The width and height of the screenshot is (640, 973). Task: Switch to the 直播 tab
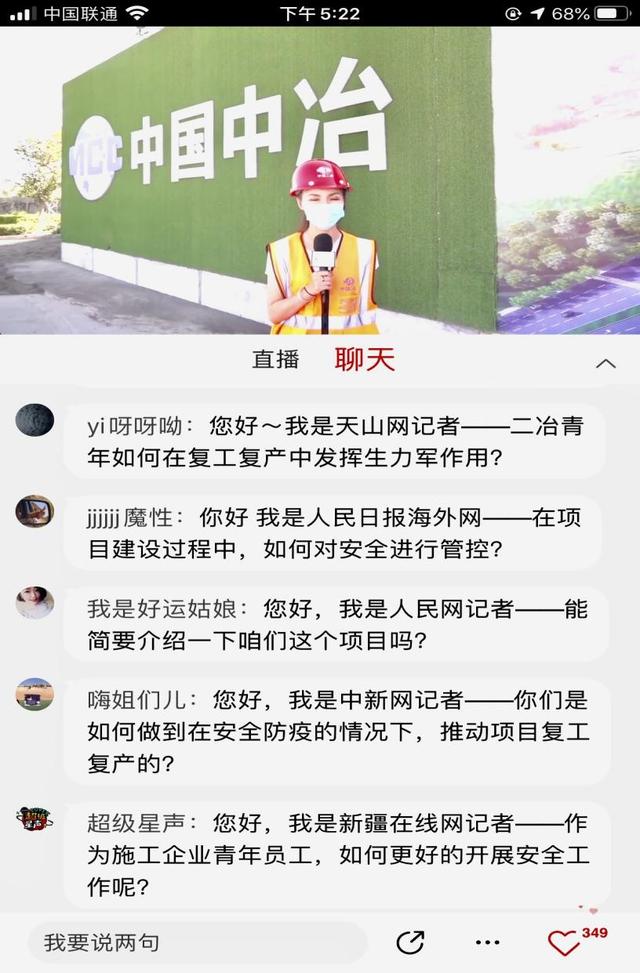(x=275, y=360)
